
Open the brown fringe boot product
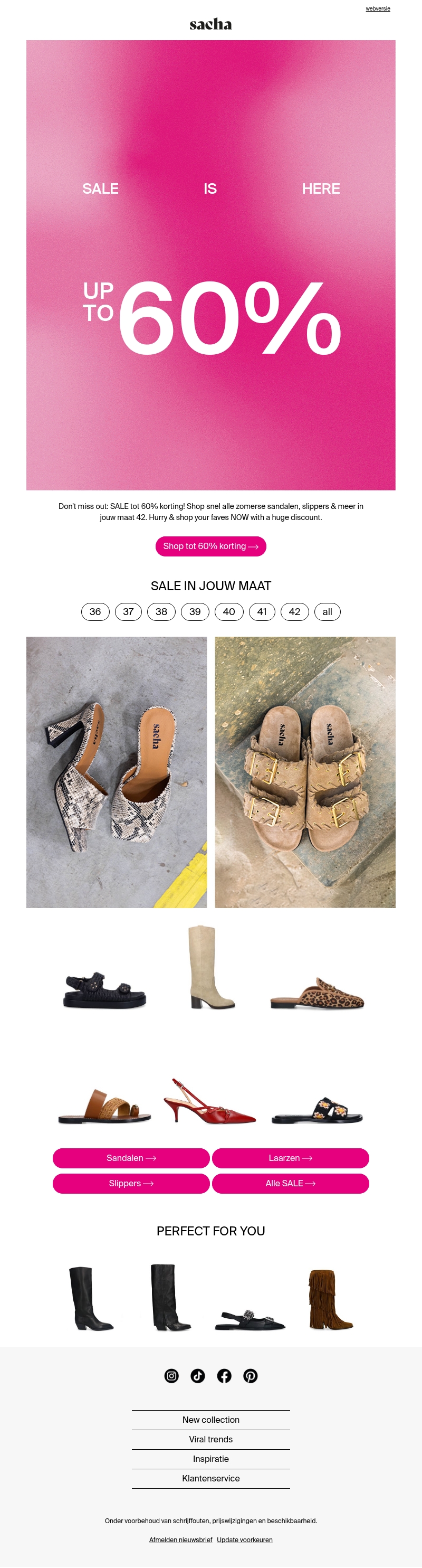pos(329,1300)
